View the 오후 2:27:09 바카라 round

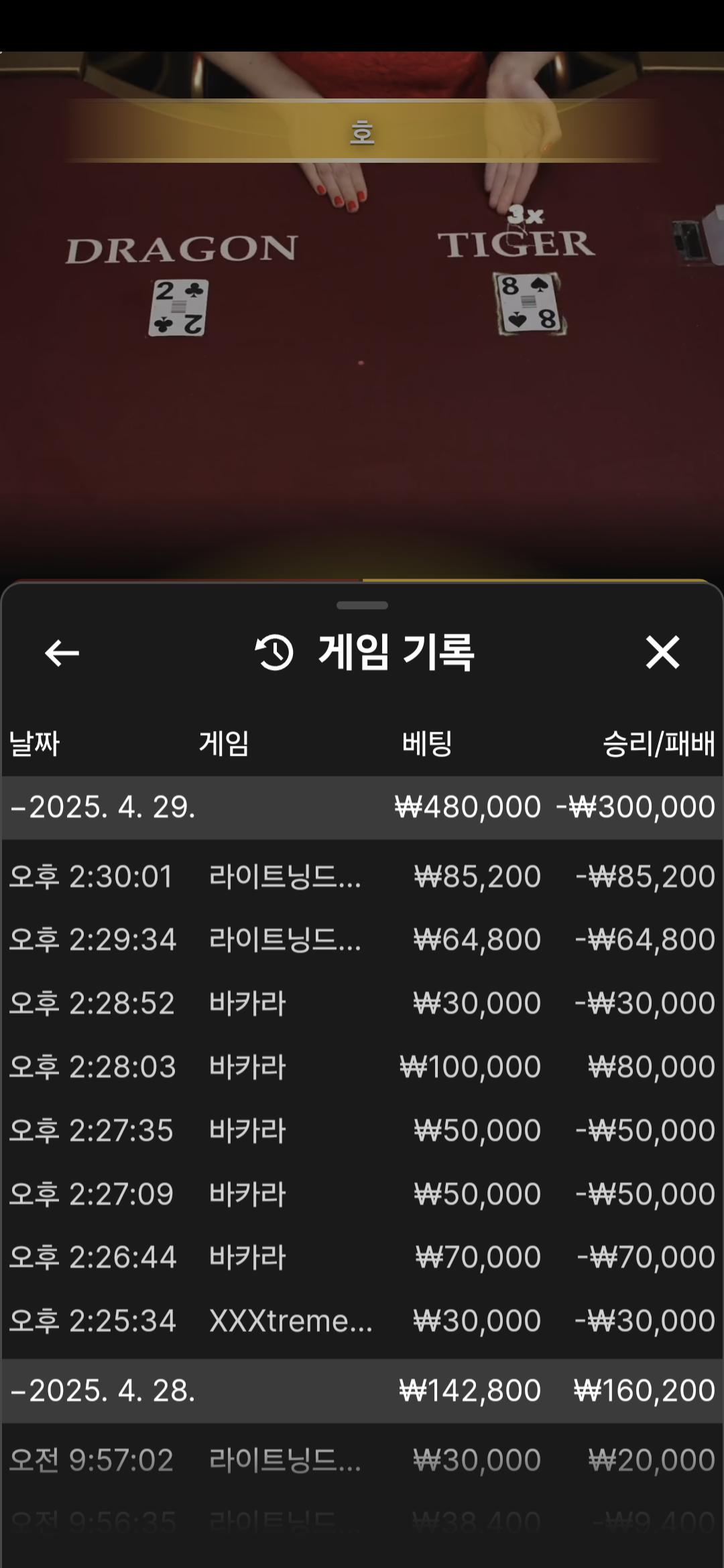point(362,1194)
